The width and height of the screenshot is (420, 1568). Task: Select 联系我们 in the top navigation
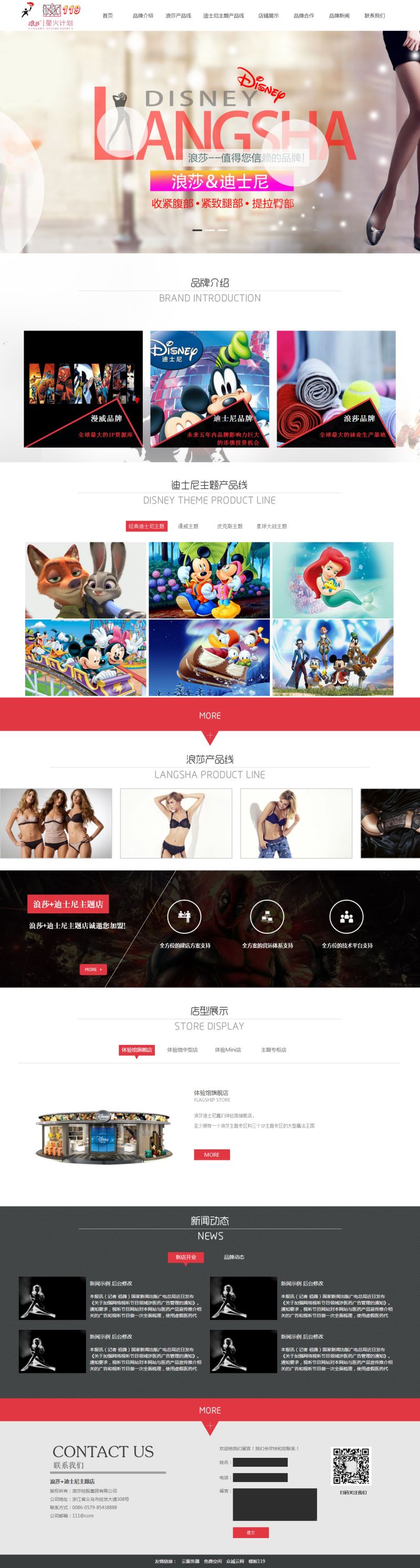pos(374,16)
